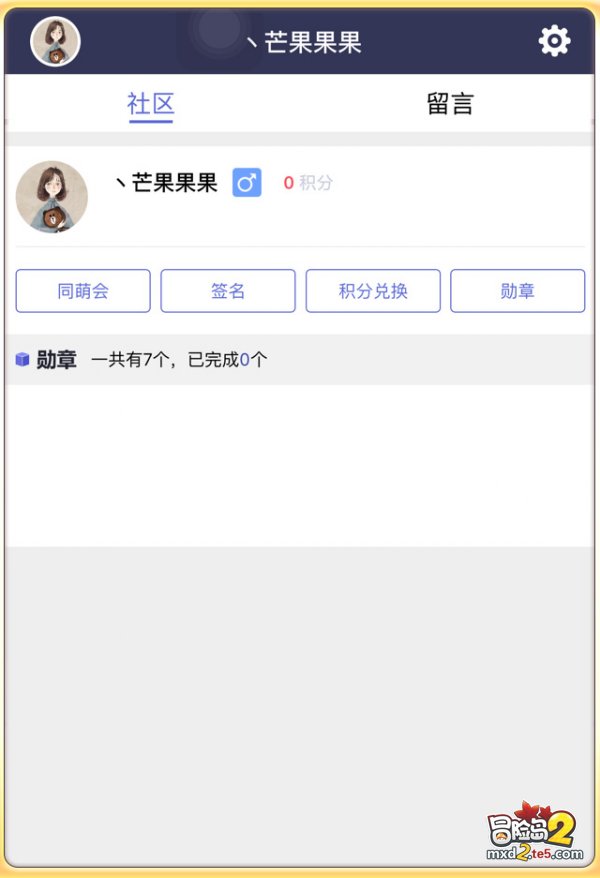Open the 同萌会 button
Viewport: 600px width, 878px height.
[83, 291]
